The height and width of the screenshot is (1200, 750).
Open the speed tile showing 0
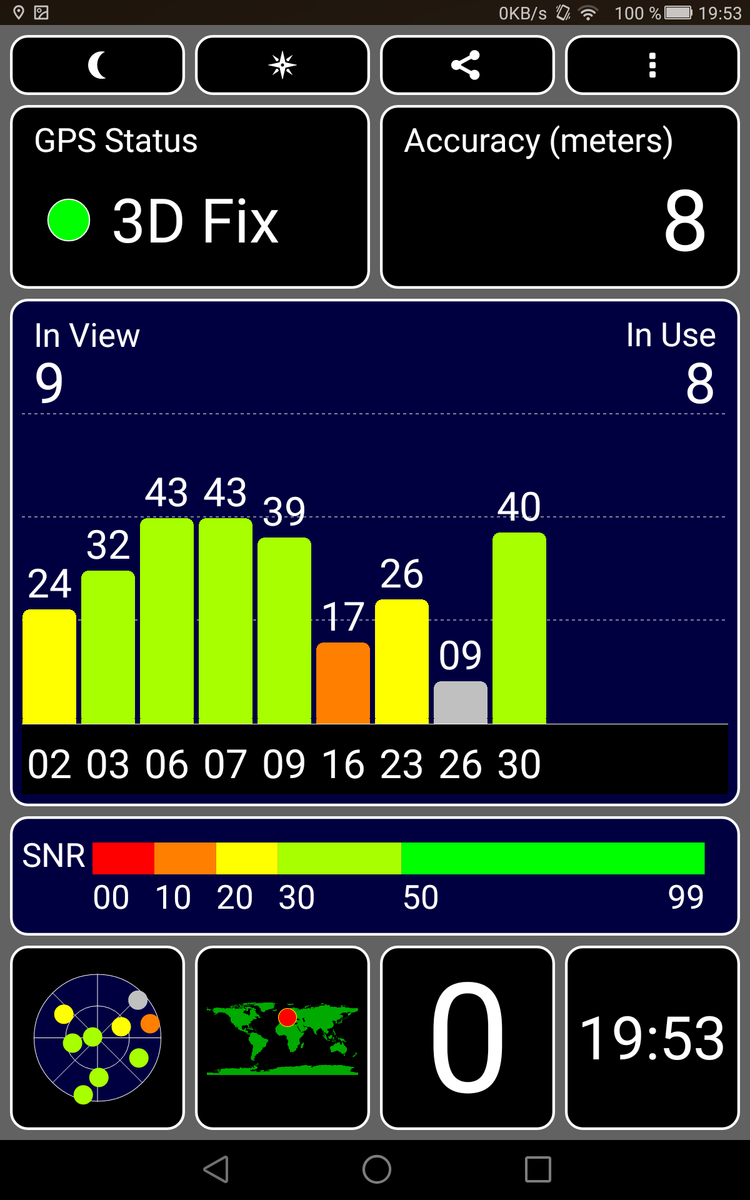coord(467,1038)
